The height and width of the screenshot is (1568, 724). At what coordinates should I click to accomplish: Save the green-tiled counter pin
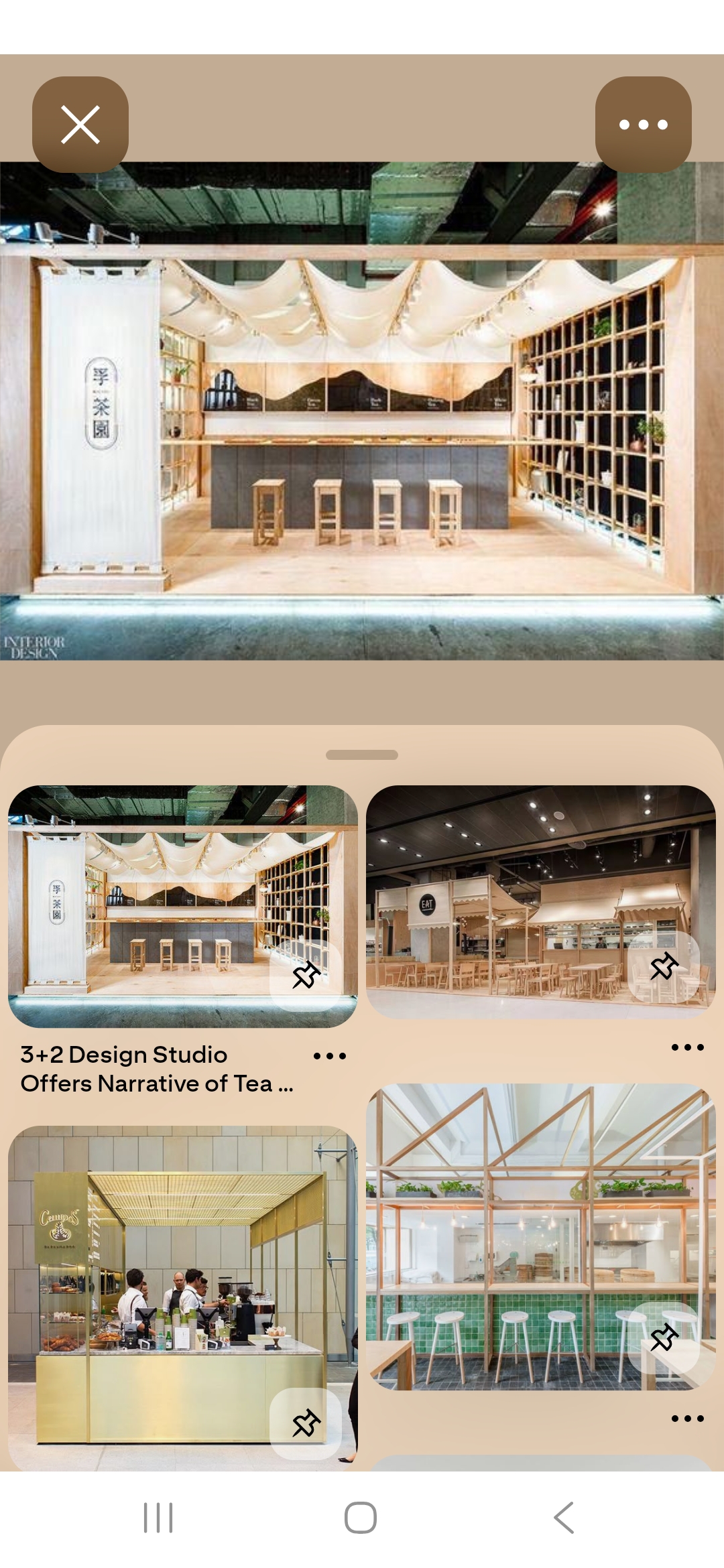[664, 1337]
